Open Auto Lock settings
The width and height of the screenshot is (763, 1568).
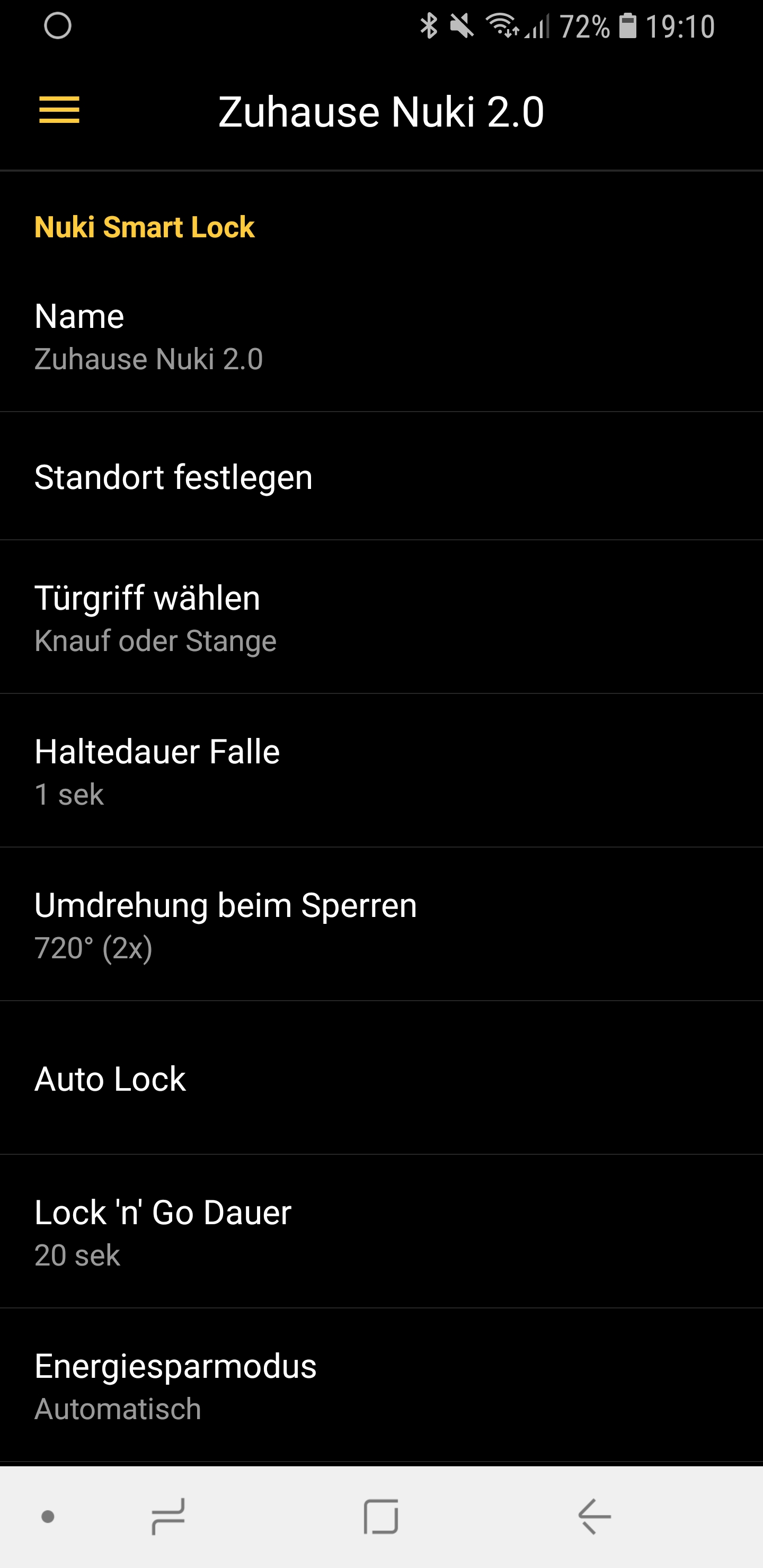(x=381, y=1078)
